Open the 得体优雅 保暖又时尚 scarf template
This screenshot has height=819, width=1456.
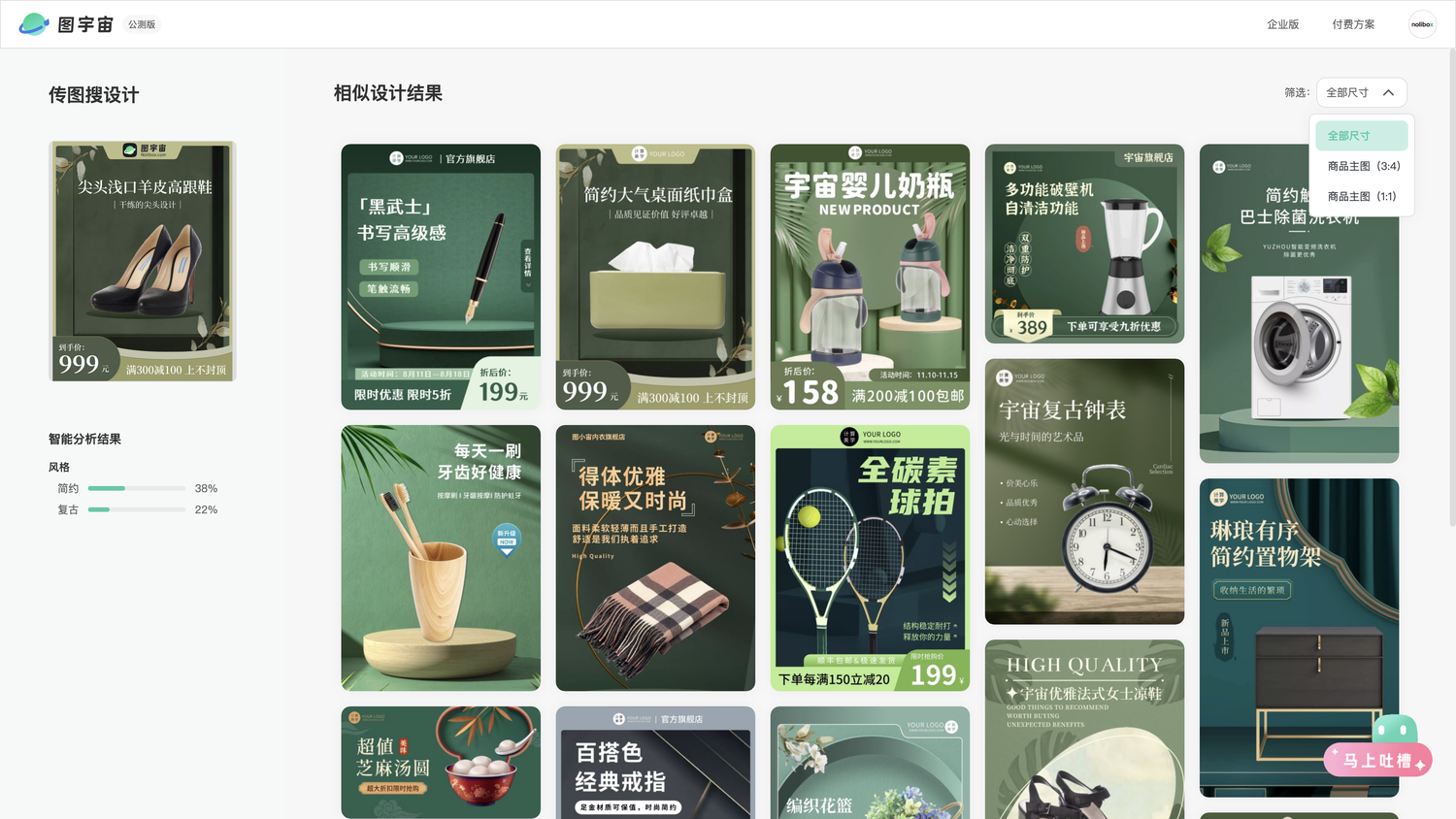[x=655, y=558]
